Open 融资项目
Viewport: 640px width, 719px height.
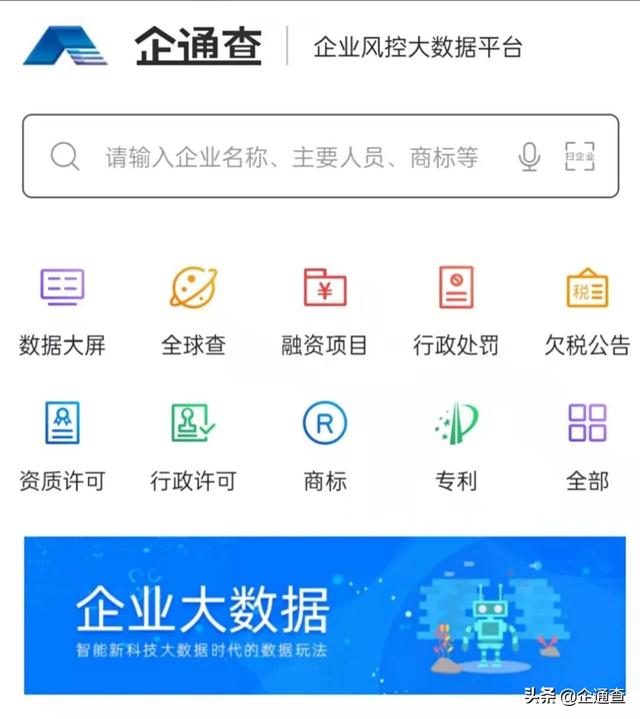coord(325,310)
